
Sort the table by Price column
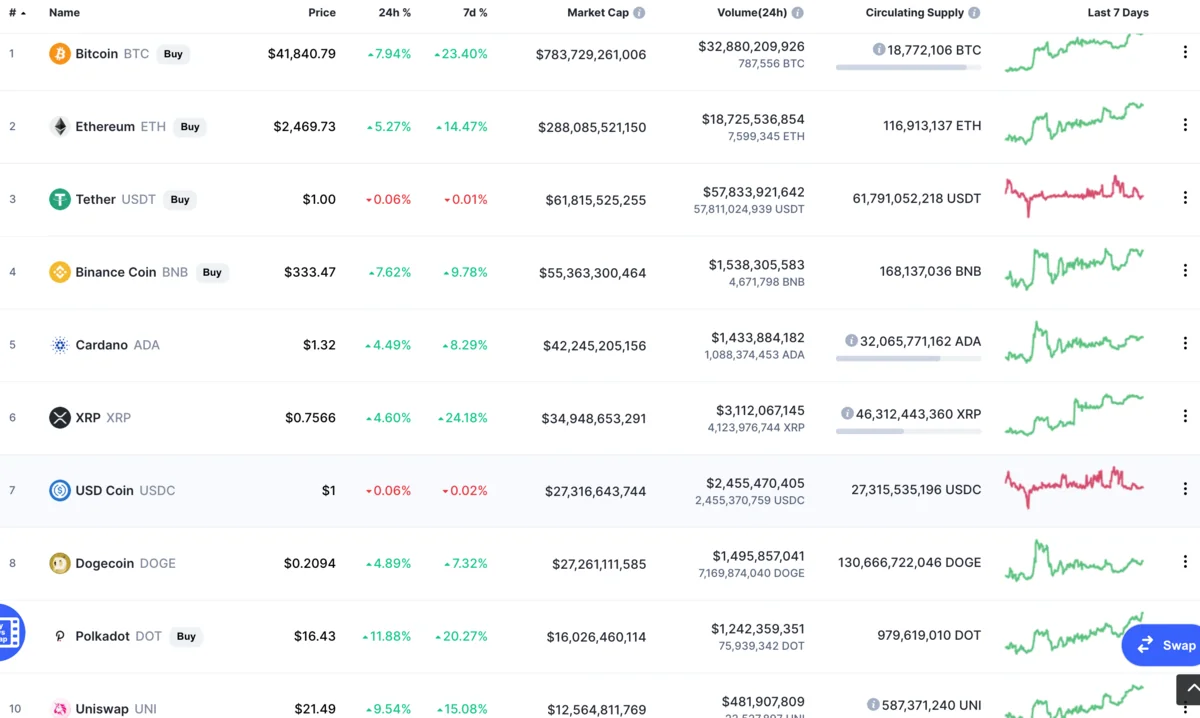322,13
